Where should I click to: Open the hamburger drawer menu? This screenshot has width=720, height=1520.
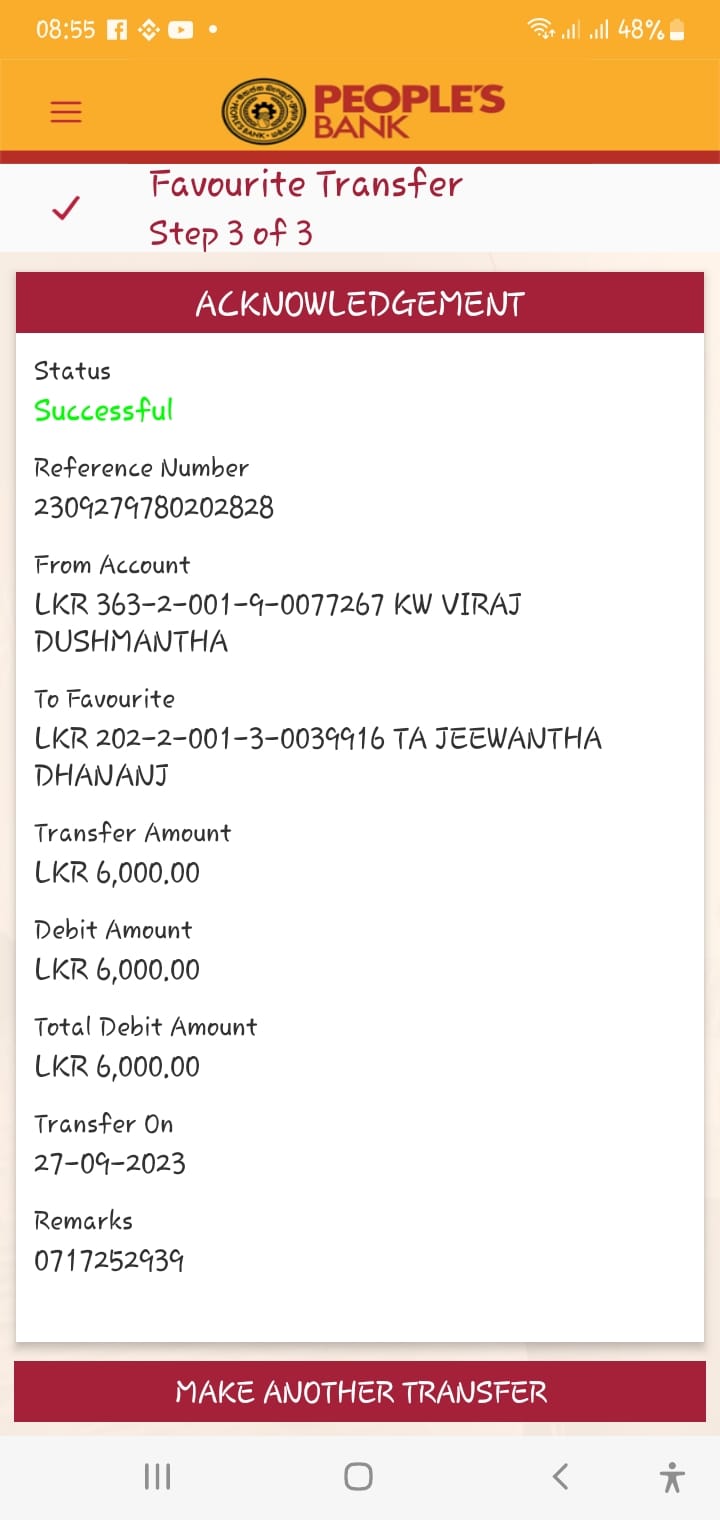[66, 112]
